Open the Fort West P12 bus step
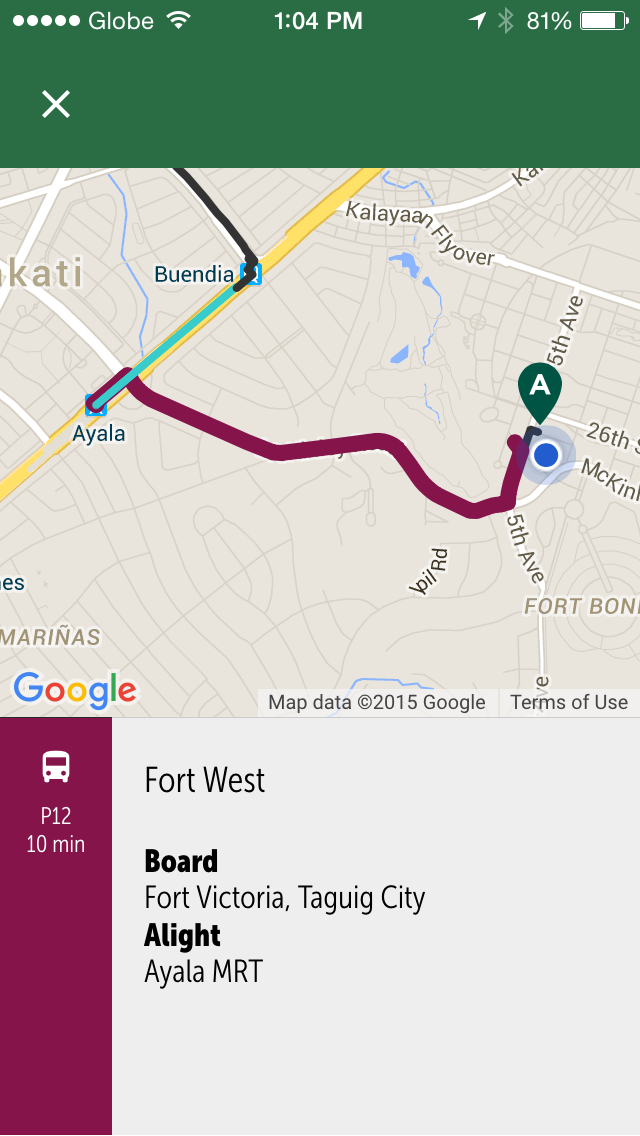 tap(320, 926)
